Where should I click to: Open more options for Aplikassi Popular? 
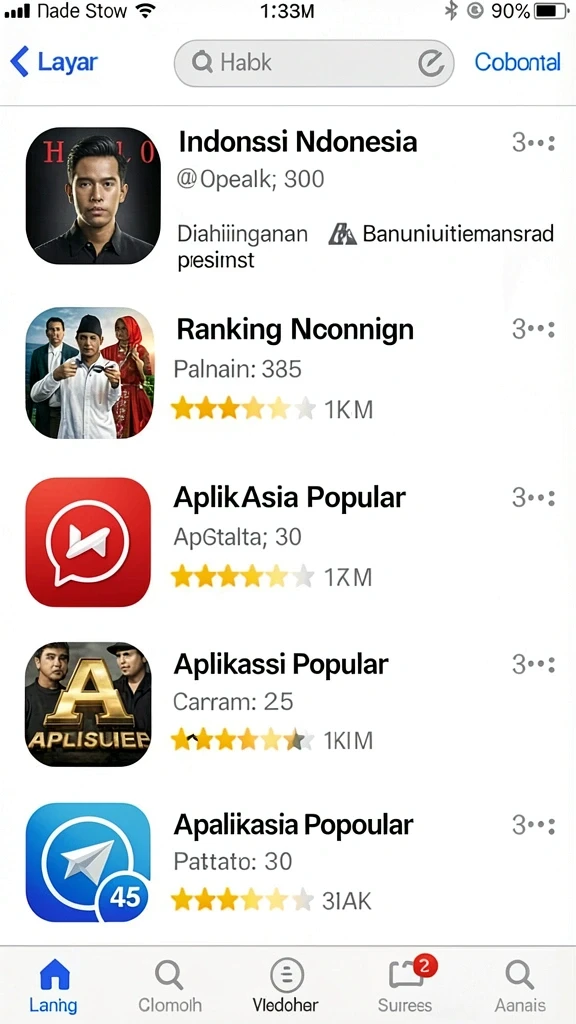tap(534, 665)
